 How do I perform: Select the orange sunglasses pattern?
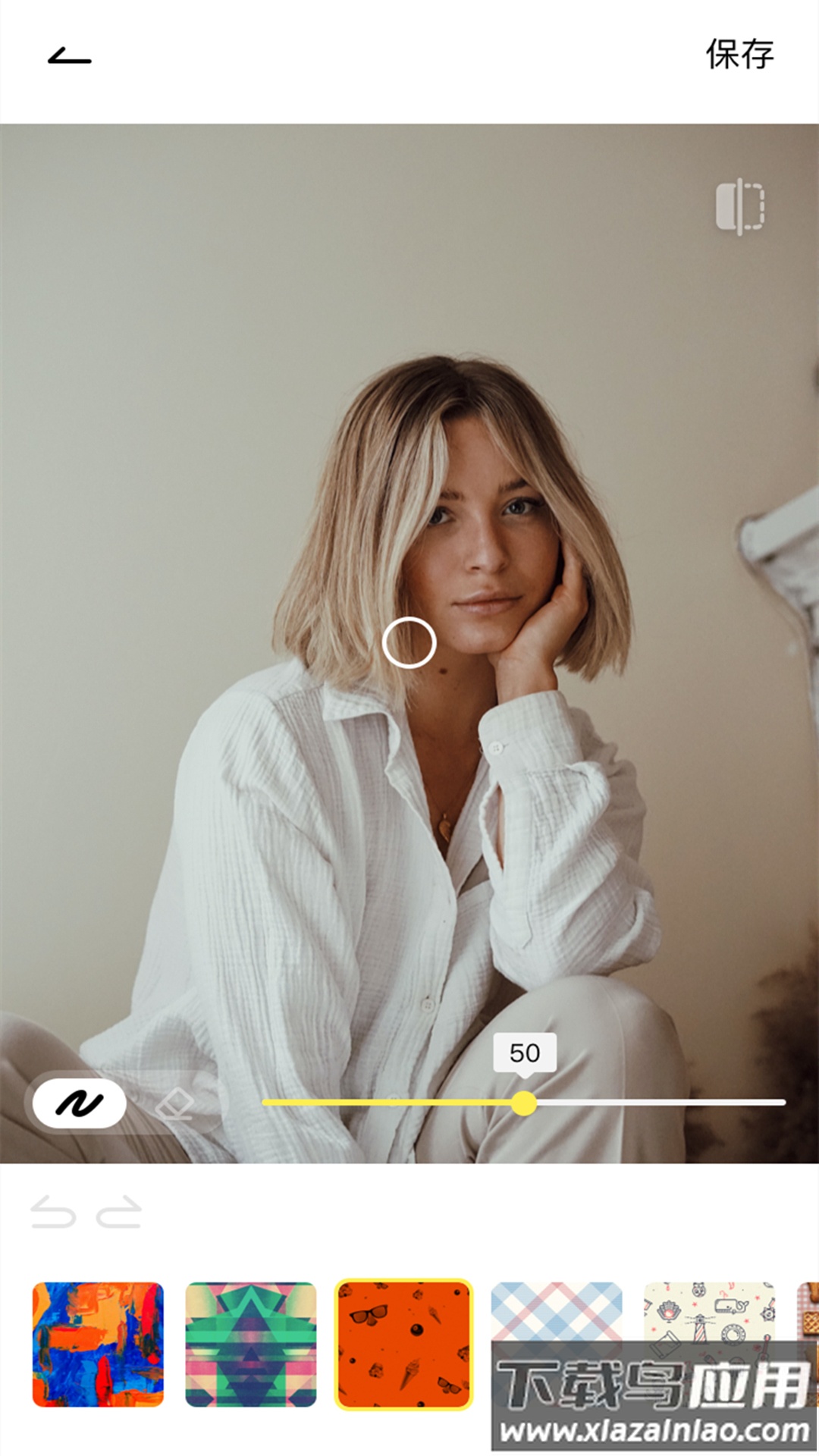pos(403,1344)
